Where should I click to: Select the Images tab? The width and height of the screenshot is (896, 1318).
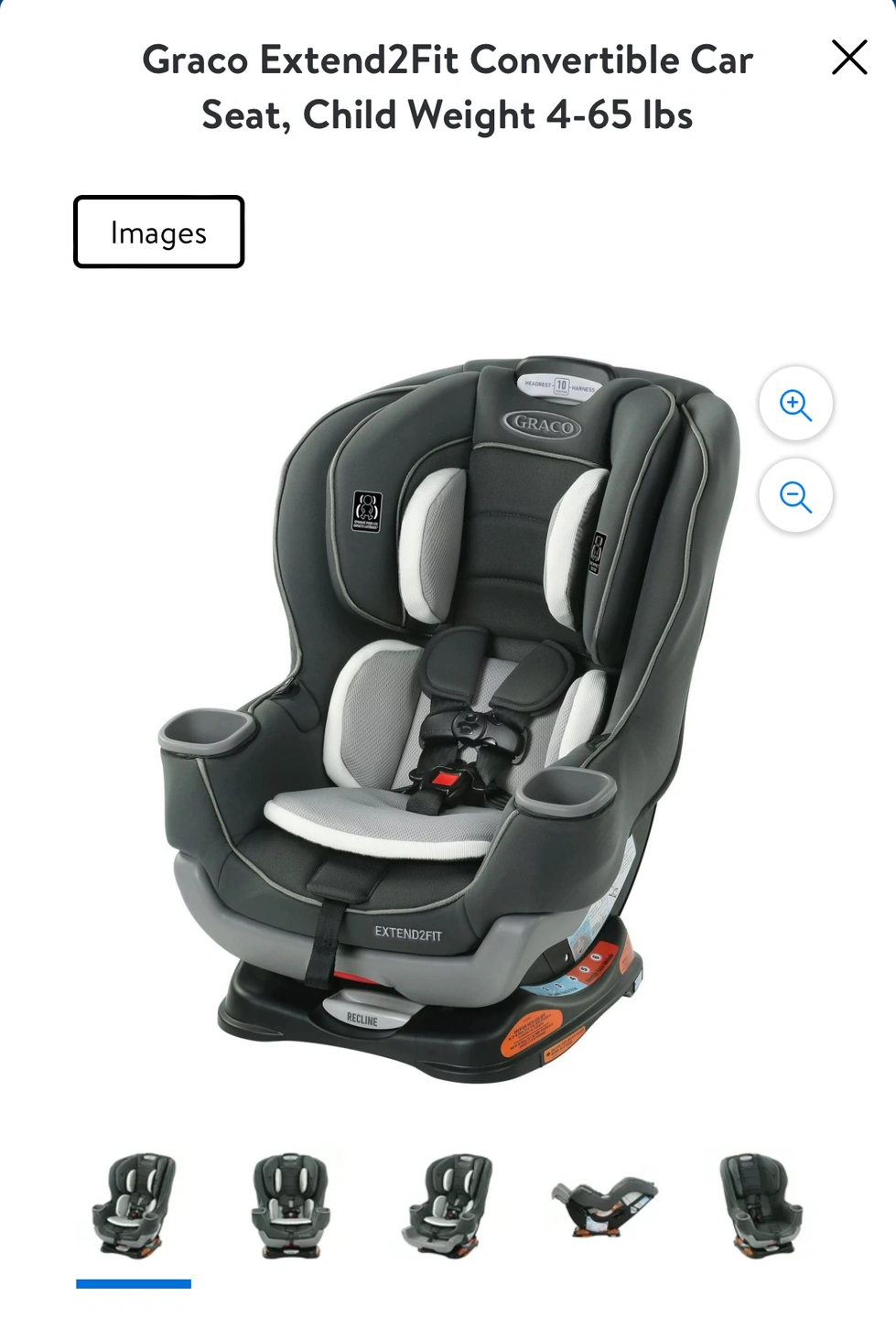(x=158, y=232)
